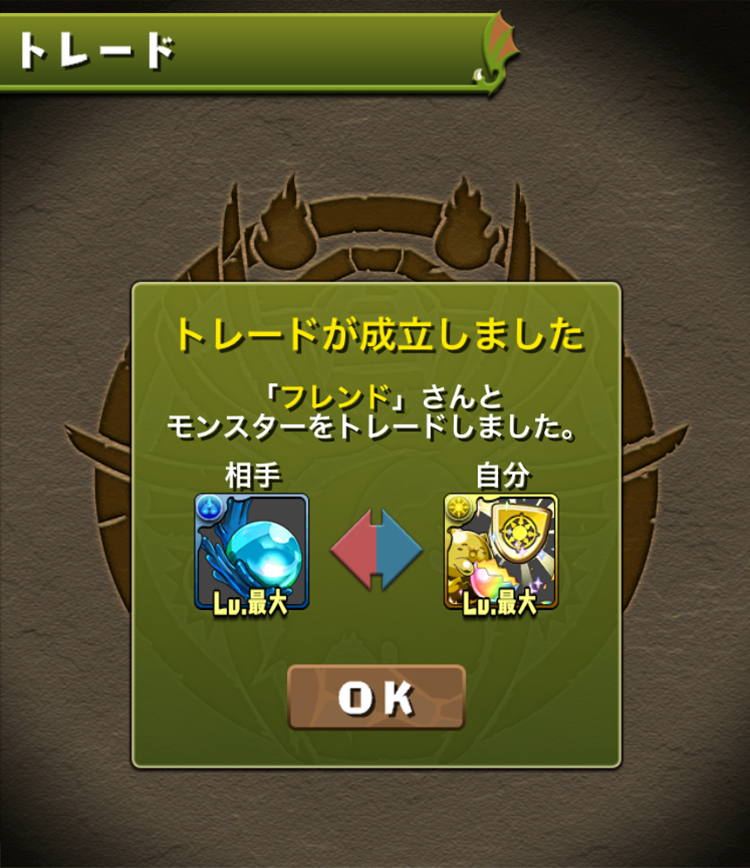View the gold shield monster under 自分
The image size is (750, 868).
(500, 551)
